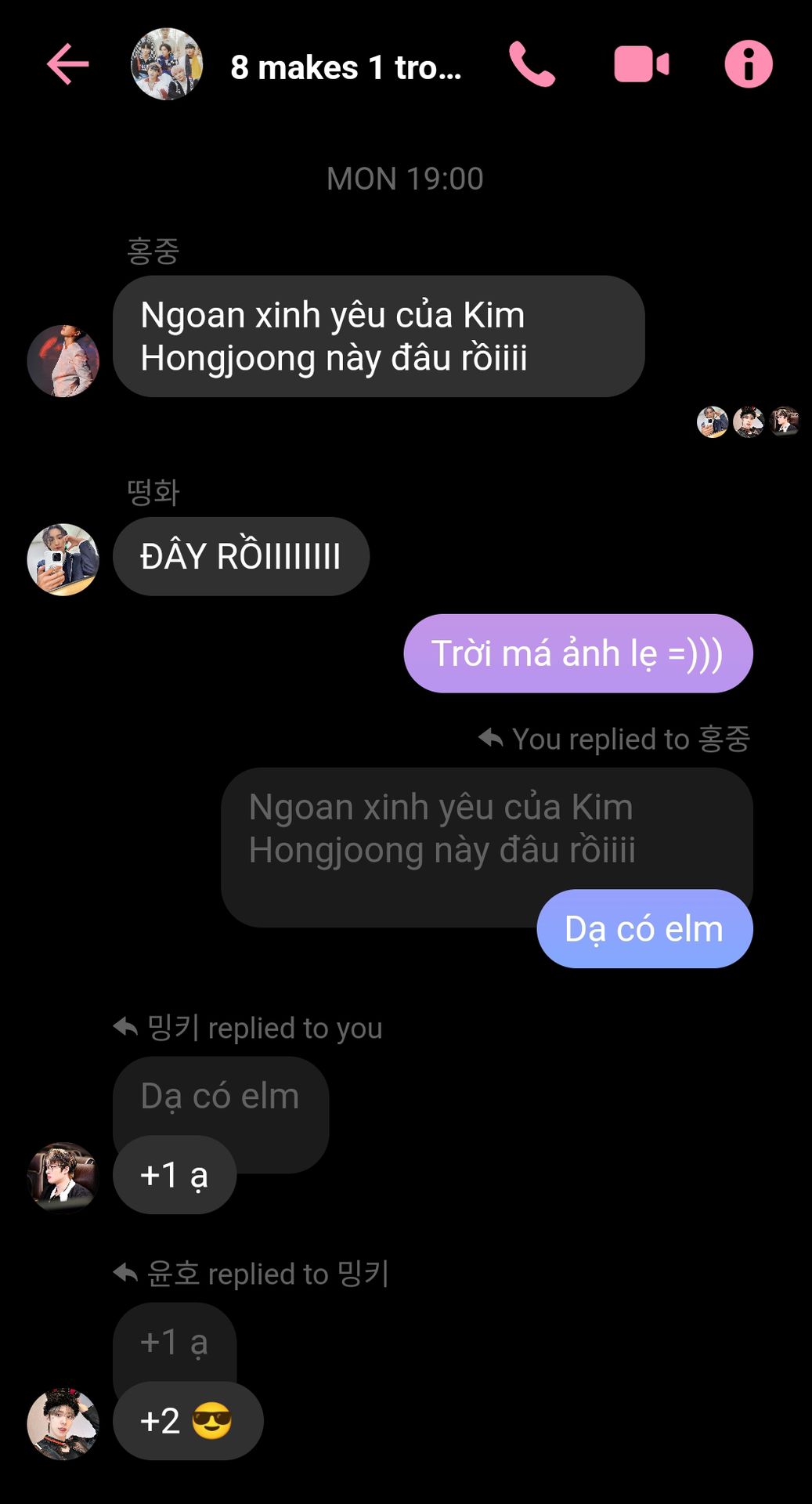Open the '8 makes 1 tro...' group title
This screenshot has width=812, height=1504.
click(x=345, y=67)
